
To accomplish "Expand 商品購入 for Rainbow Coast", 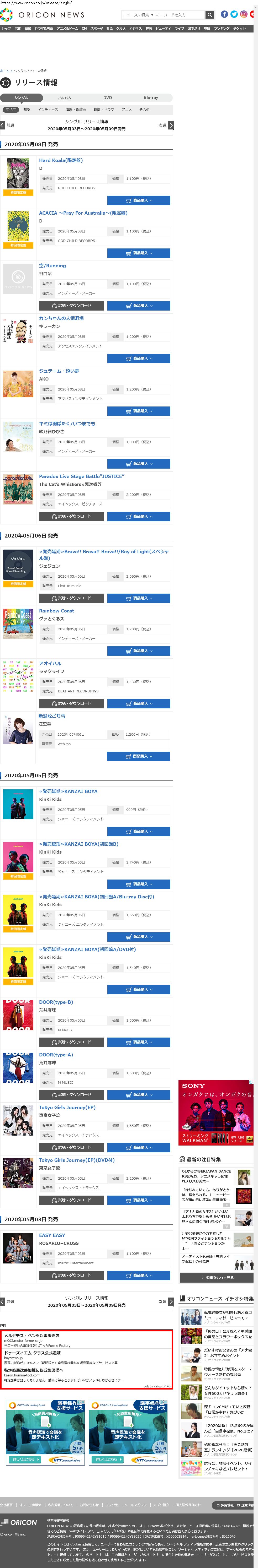I will click(x=139, y=651).
